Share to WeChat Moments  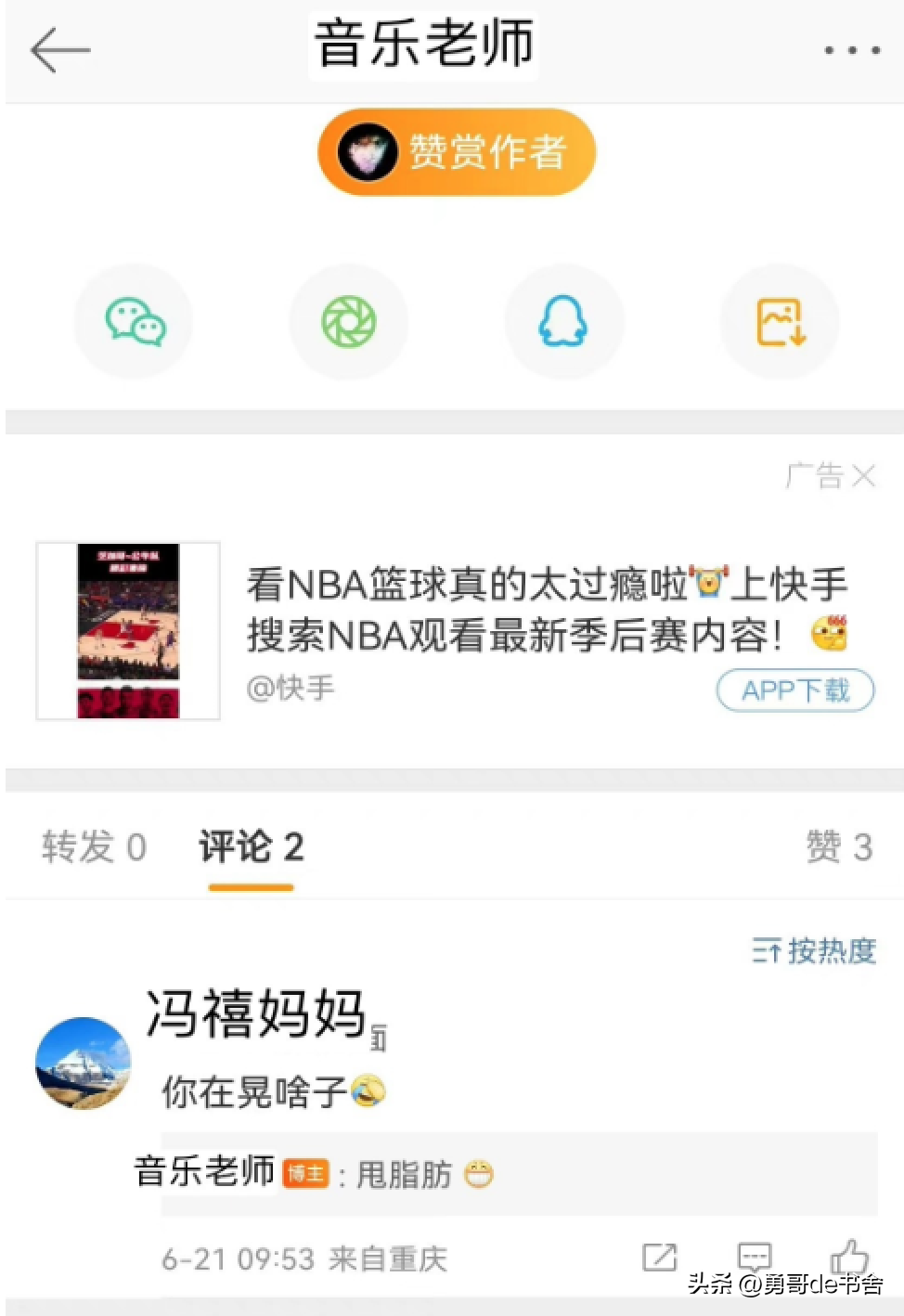click(x=349, y=322)
